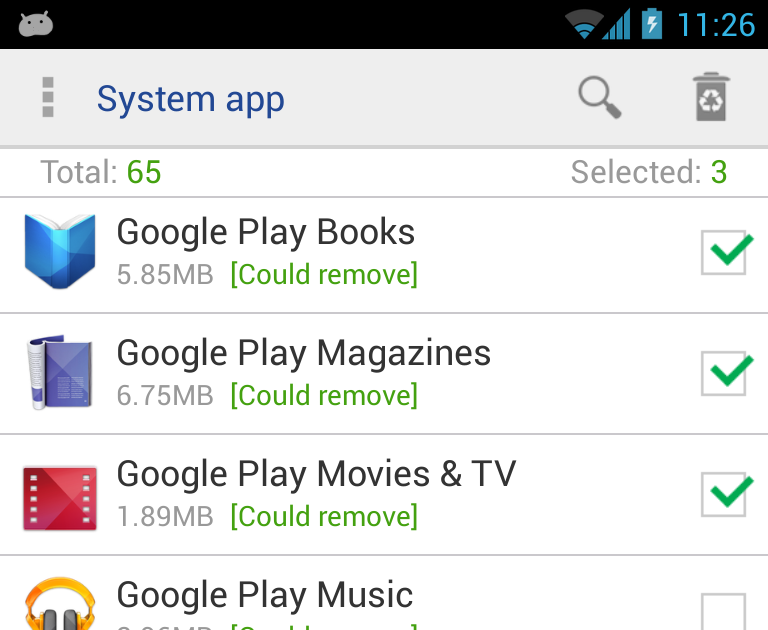768x630 pixels.
Task: Select the Google Play Music checkbox
Action: (724, 610)
